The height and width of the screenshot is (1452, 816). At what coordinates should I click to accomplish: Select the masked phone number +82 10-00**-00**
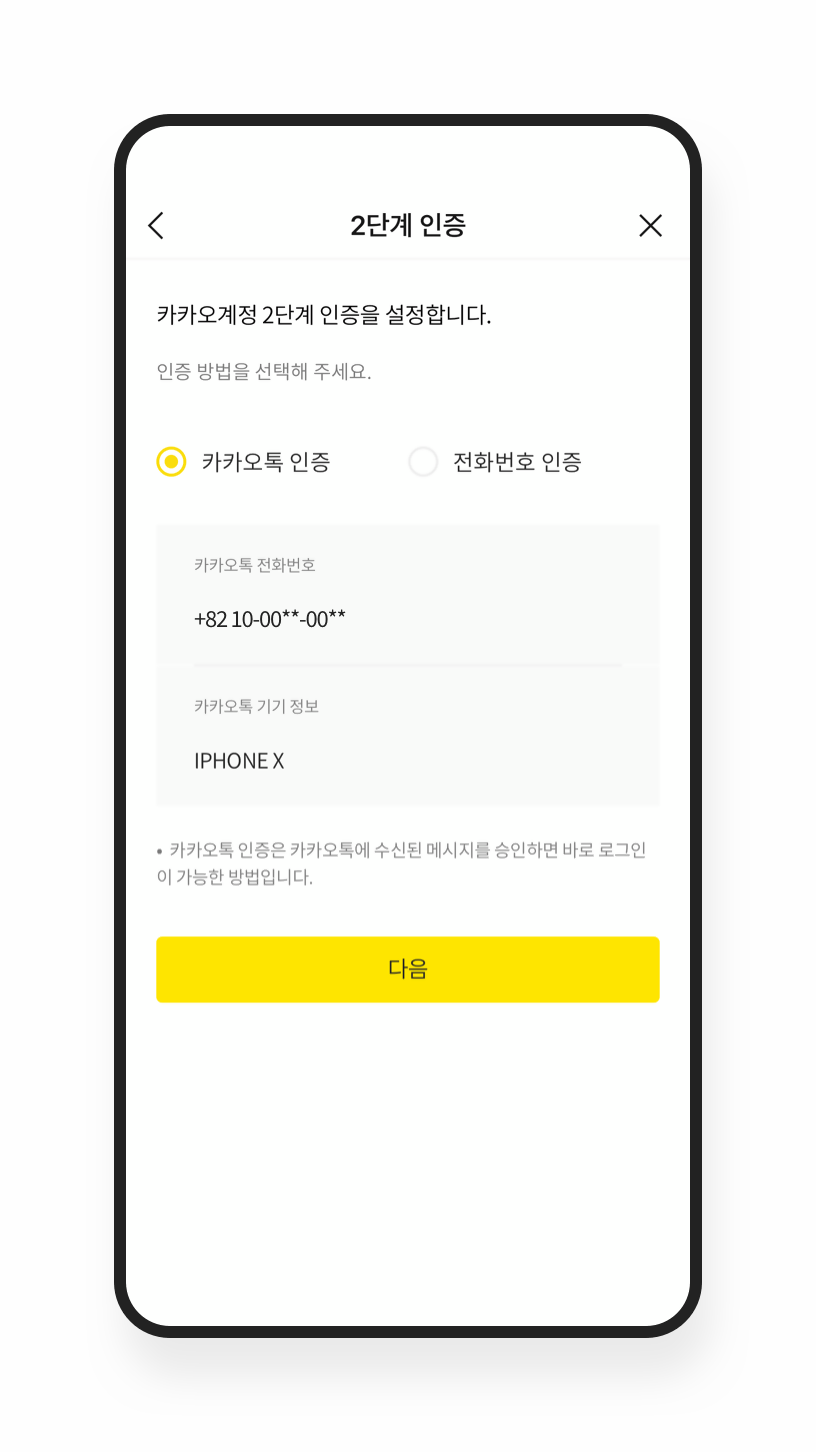(272, 618)
